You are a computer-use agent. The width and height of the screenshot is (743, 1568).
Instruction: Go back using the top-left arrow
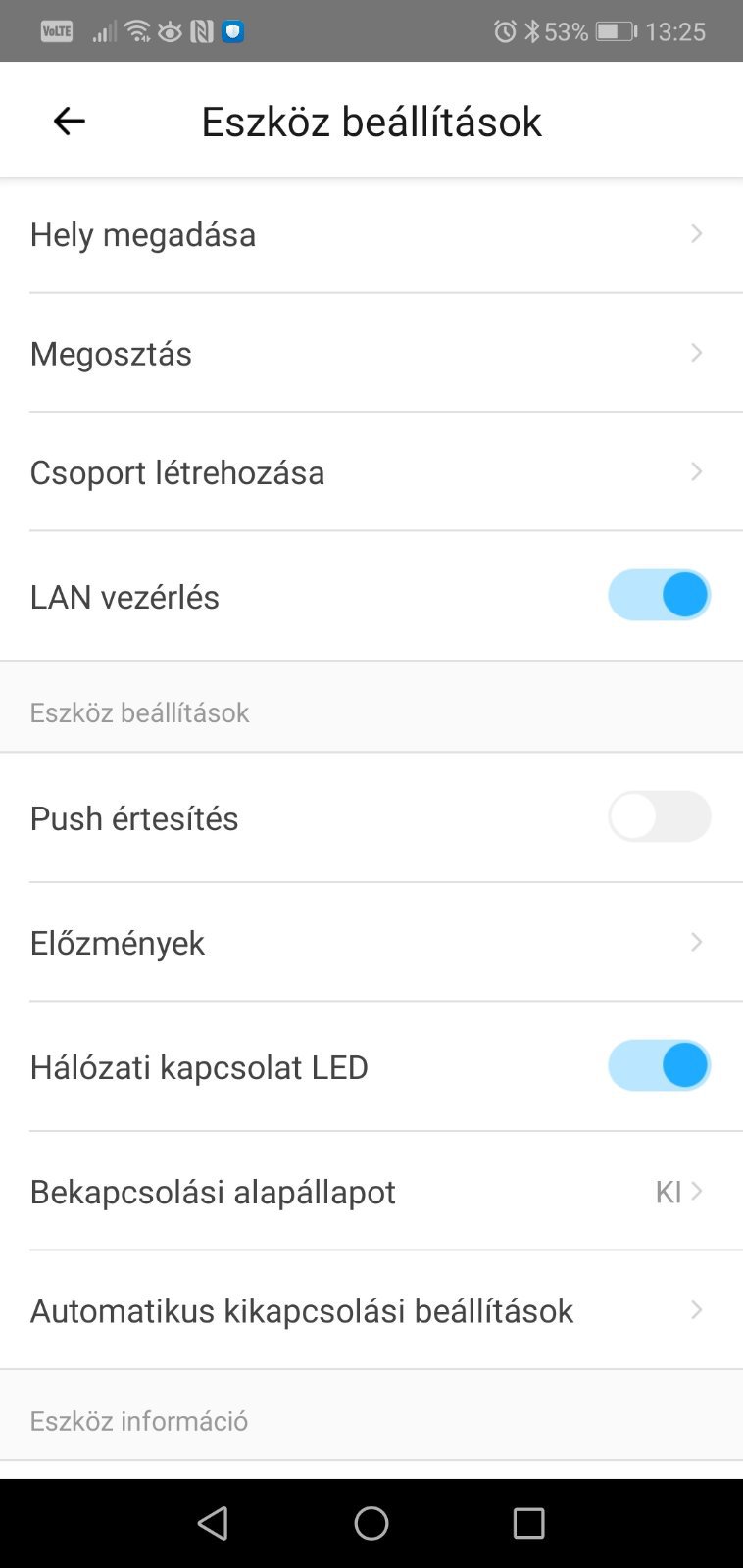(69, 122)
